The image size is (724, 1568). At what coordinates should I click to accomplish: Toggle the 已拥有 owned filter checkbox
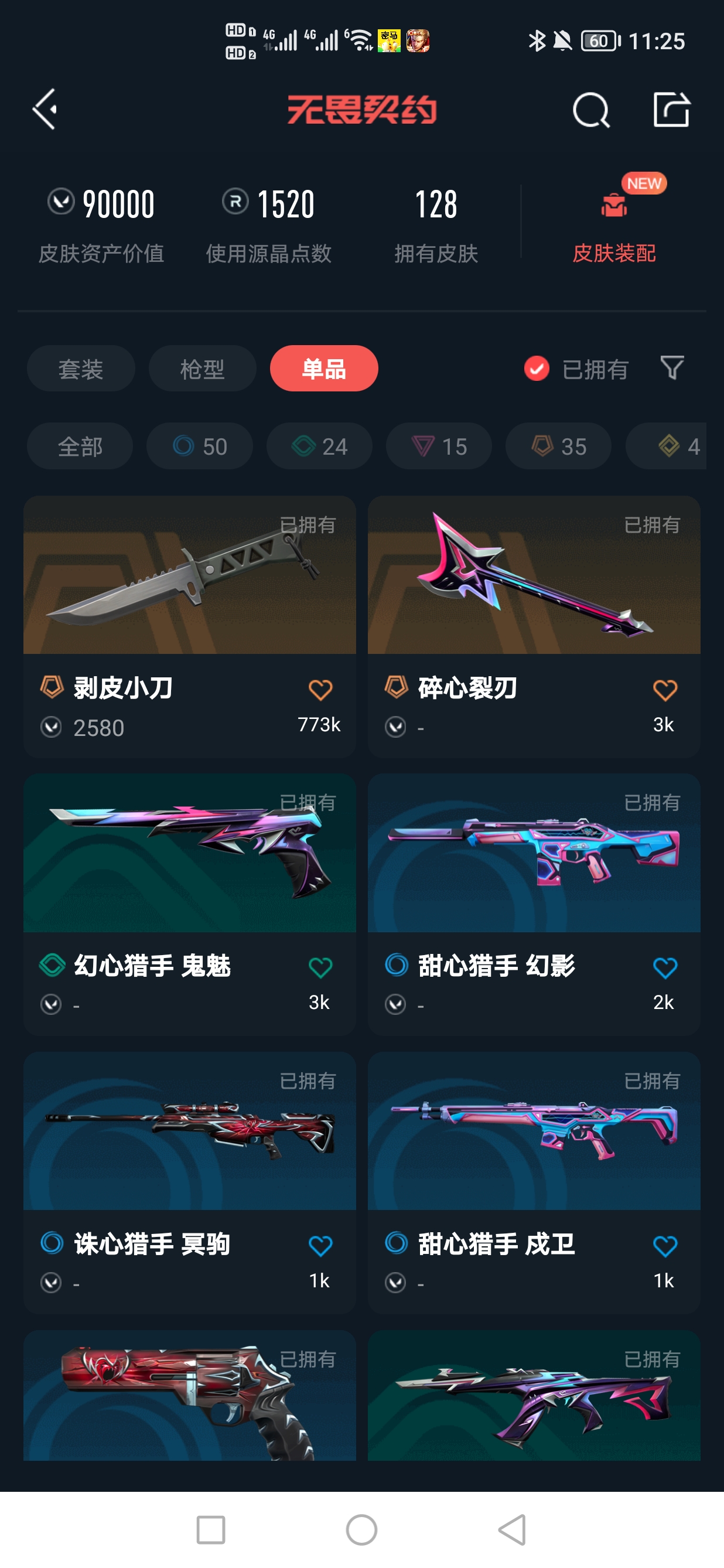pos(537,369)
